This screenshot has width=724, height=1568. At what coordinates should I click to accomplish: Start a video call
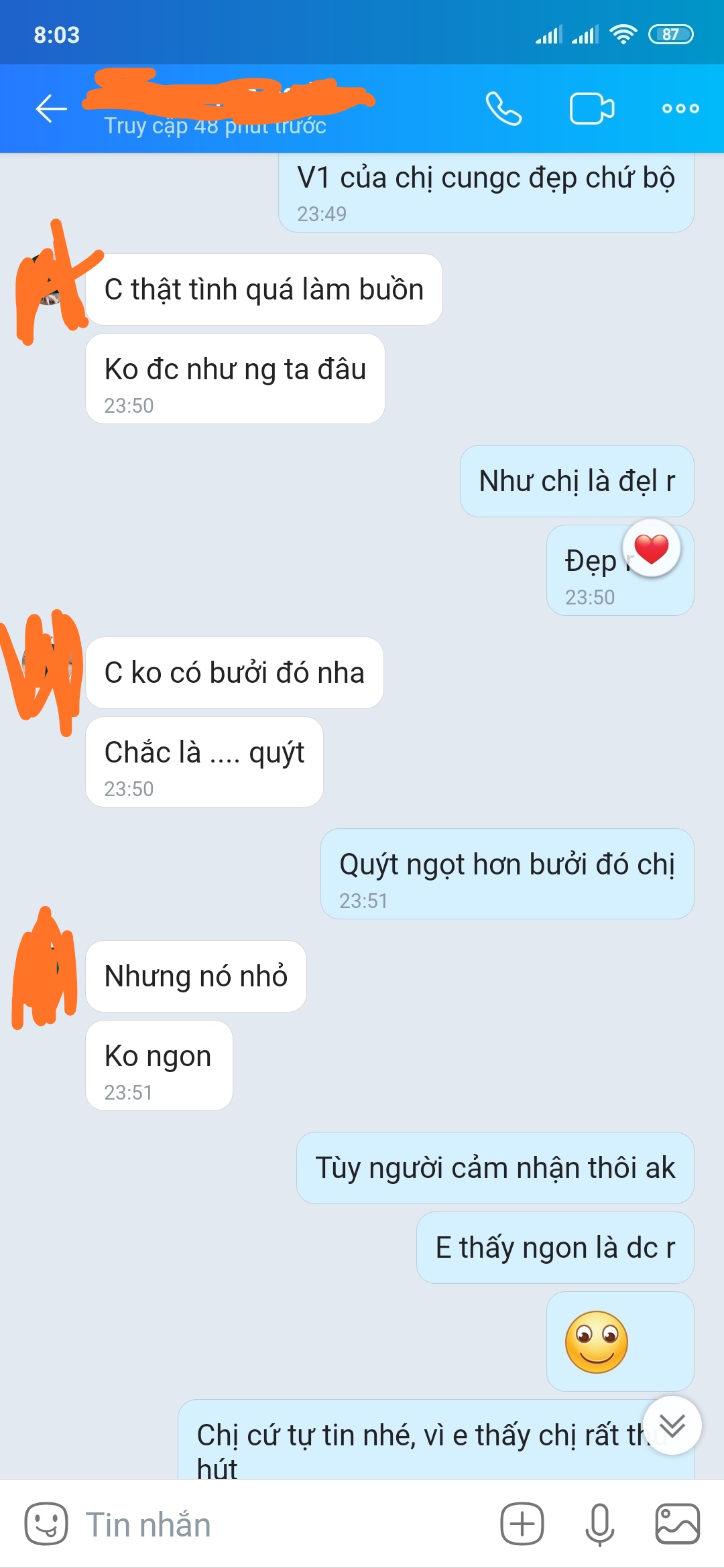click(591, 109)
